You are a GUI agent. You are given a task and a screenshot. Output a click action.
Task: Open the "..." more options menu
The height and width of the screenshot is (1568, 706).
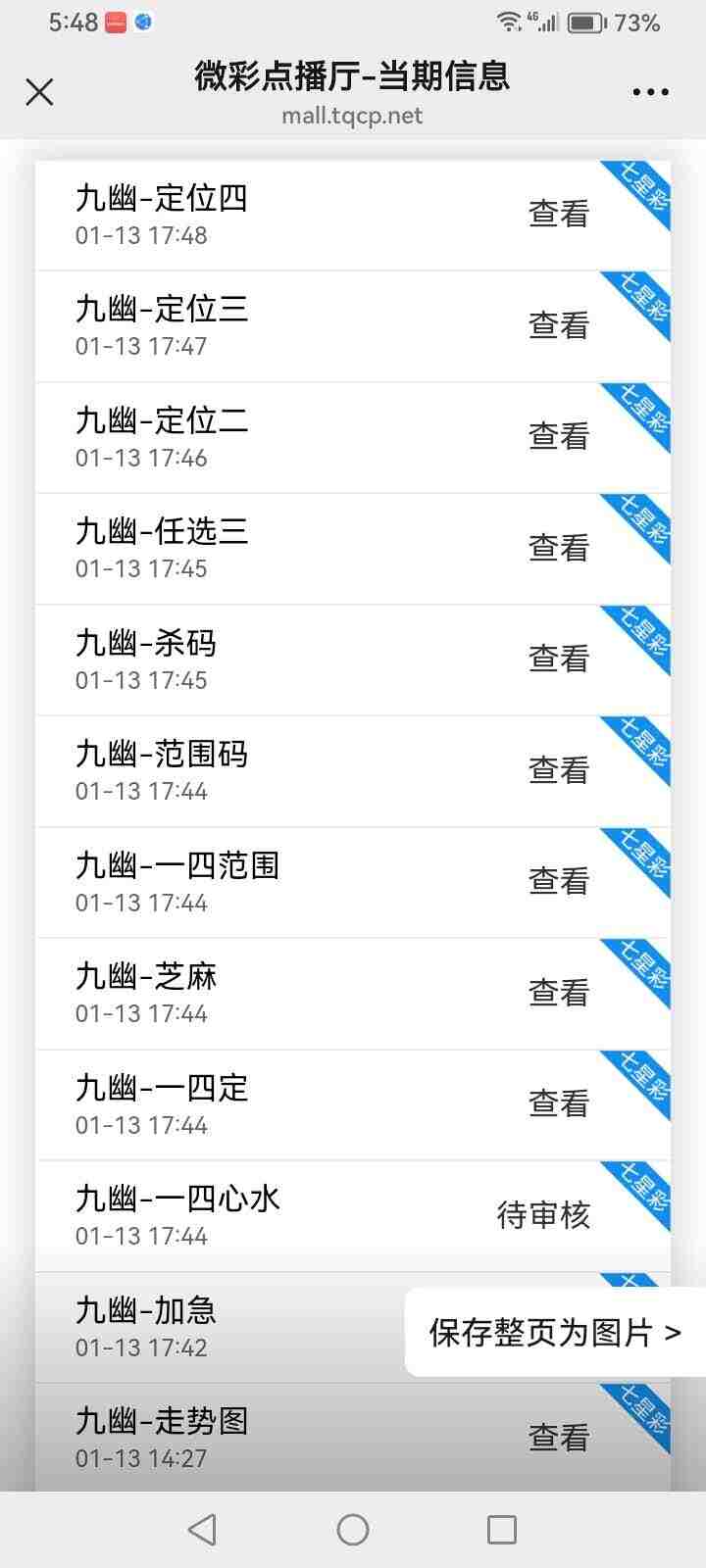(x=650, y=91)
